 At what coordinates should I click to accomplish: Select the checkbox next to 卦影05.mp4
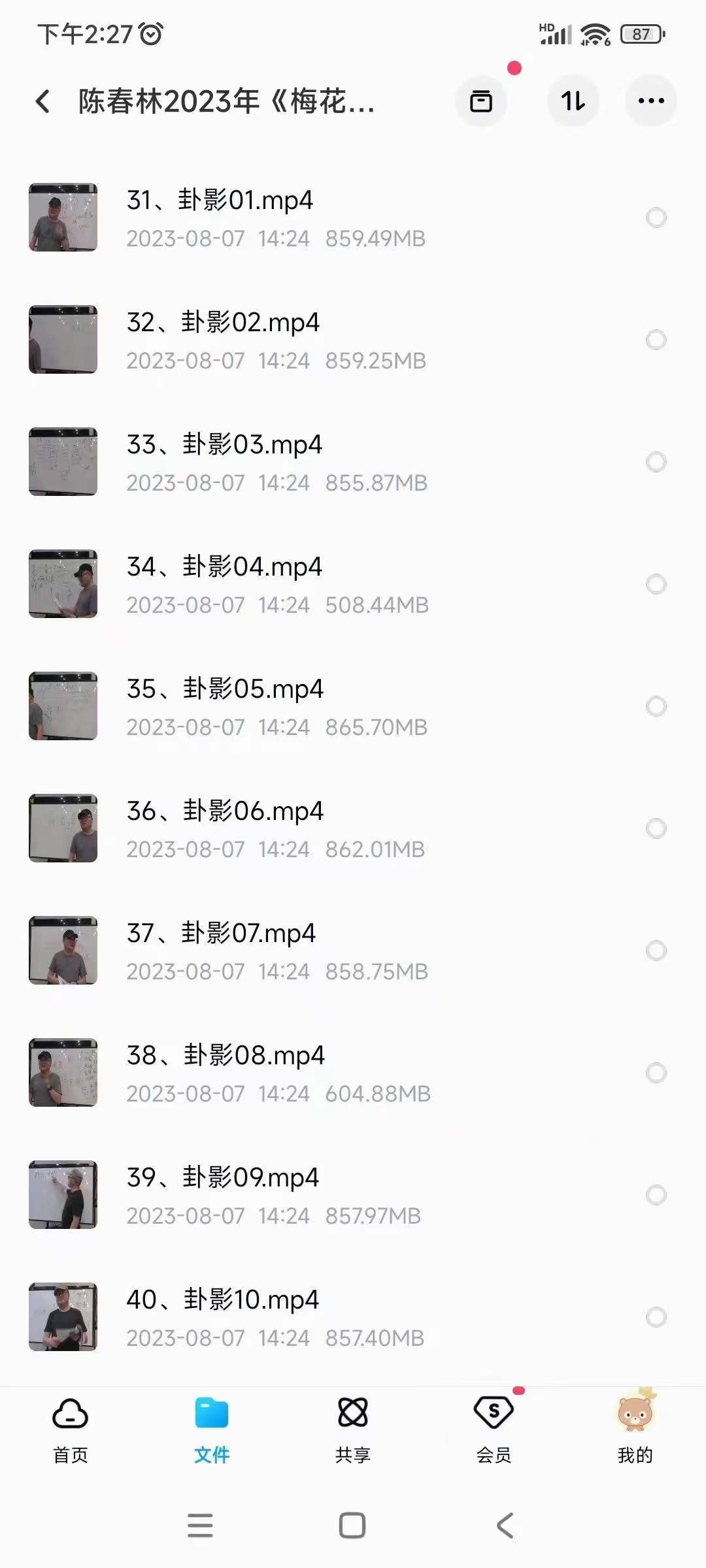656,705
